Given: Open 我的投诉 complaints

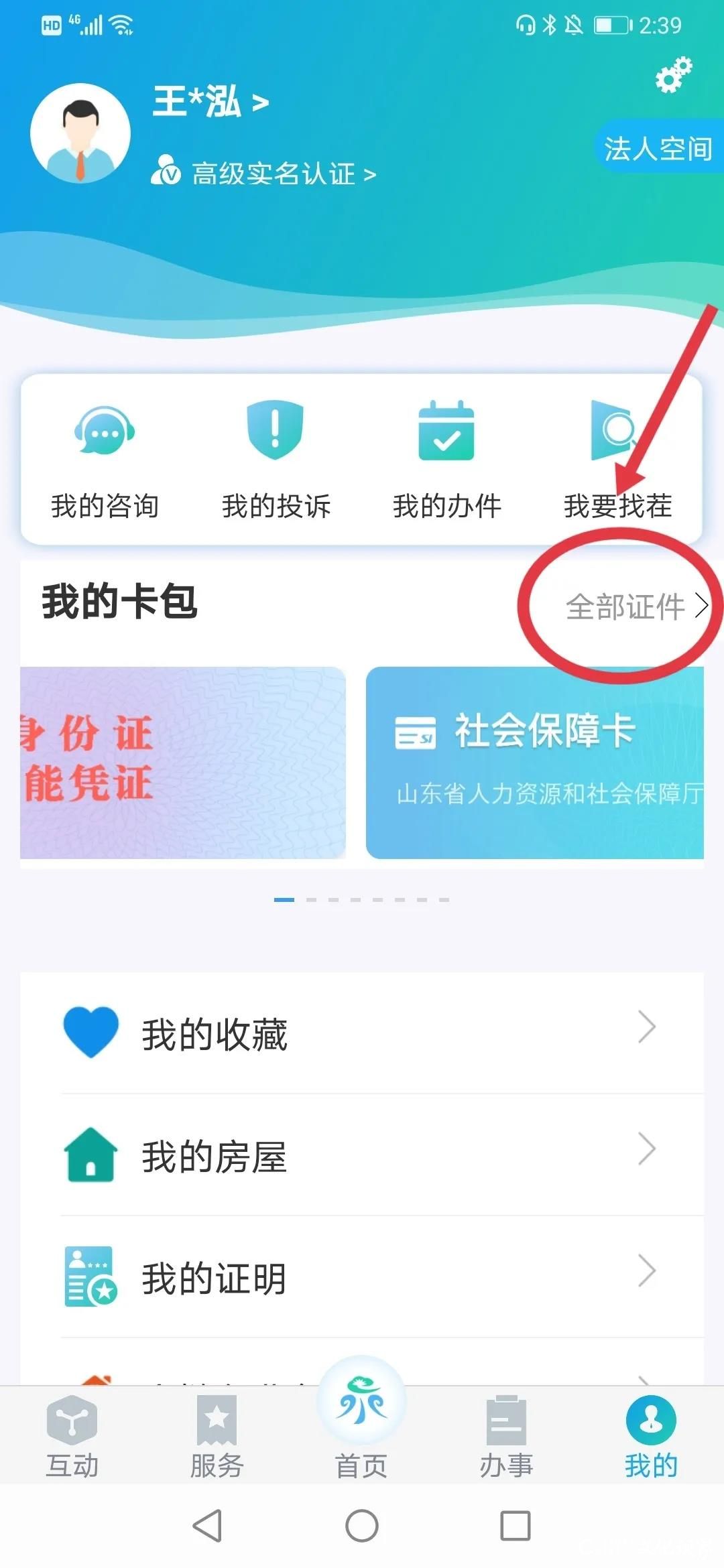Looking at the screenshot, I should tap(276, 460).
